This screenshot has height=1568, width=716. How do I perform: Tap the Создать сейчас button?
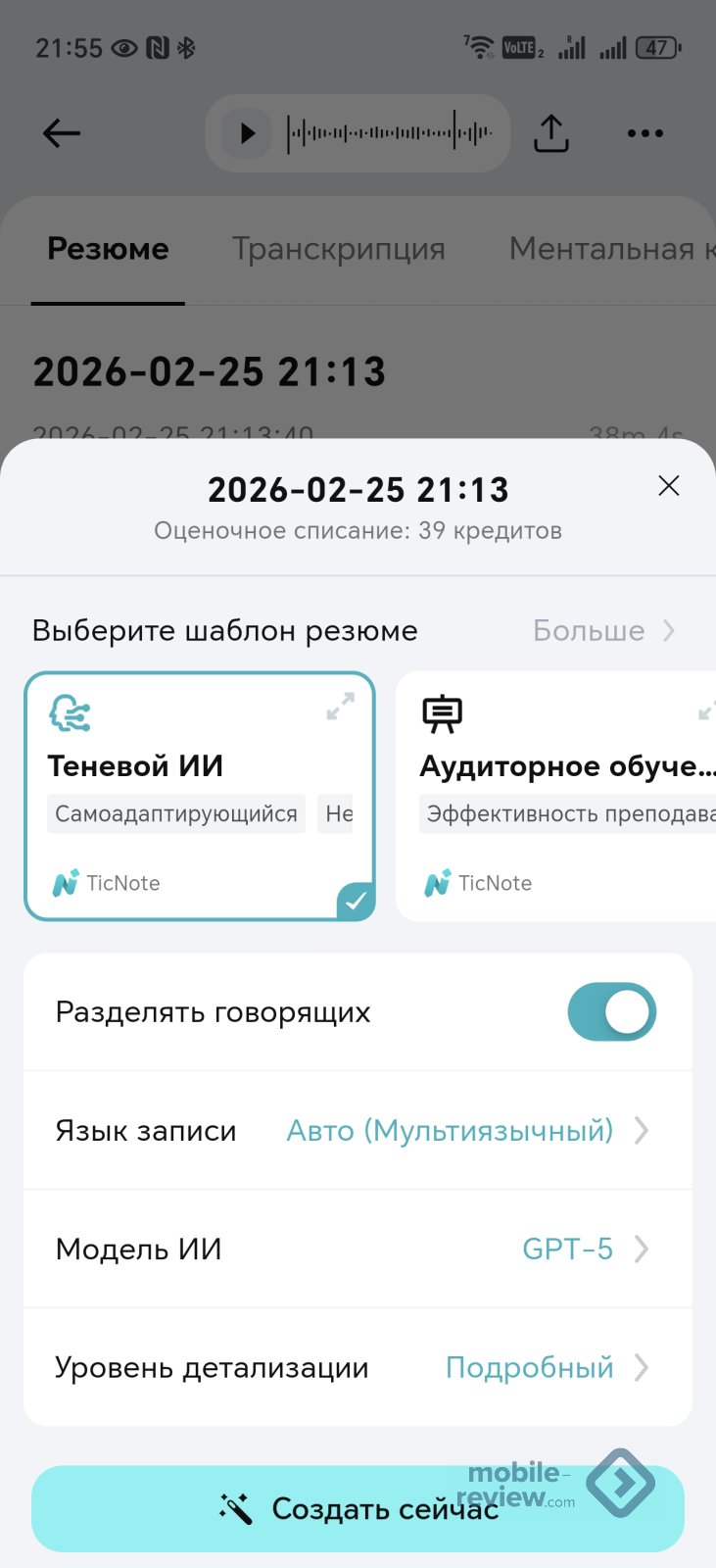[x=358, y=1508]
